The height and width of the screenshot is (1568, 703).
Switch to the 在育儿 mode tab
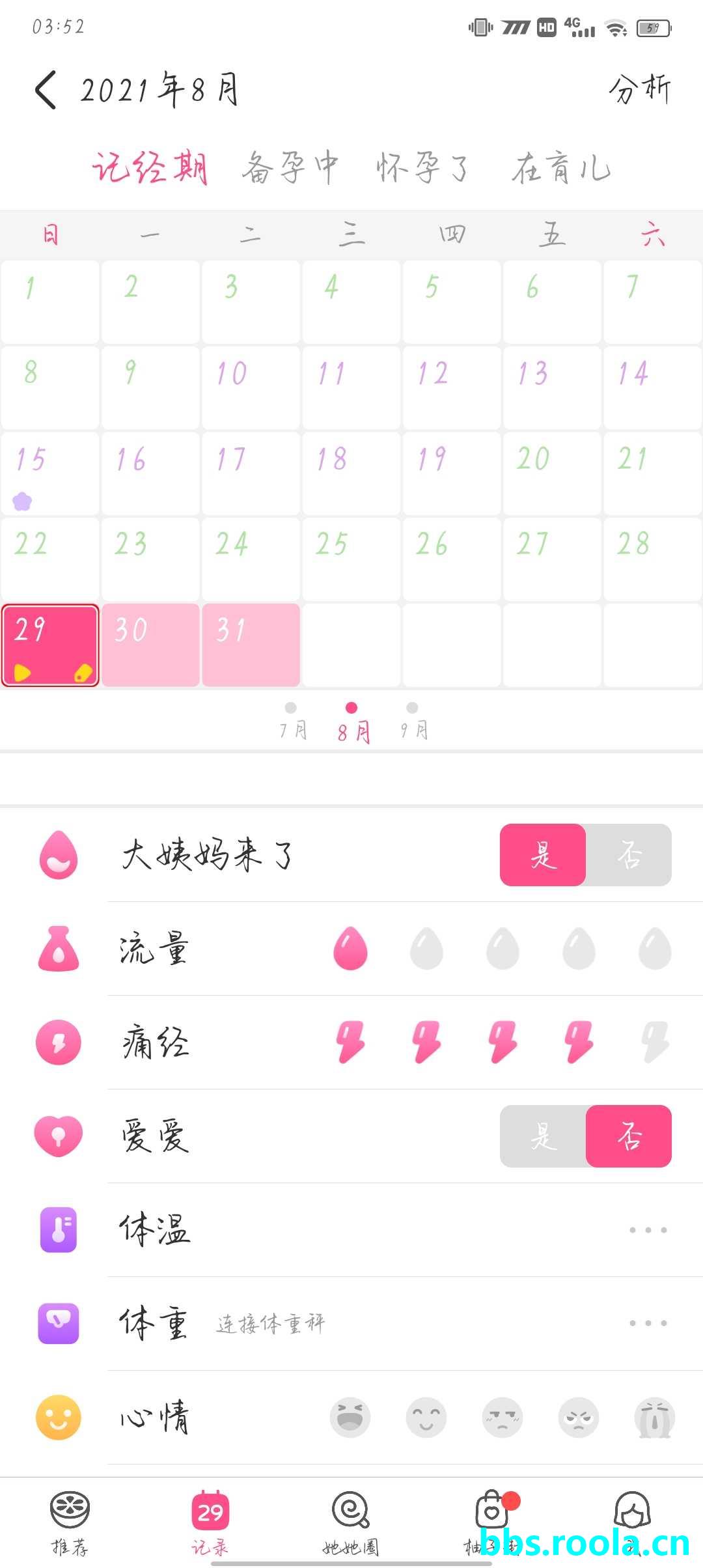click(x=561, y=168)
